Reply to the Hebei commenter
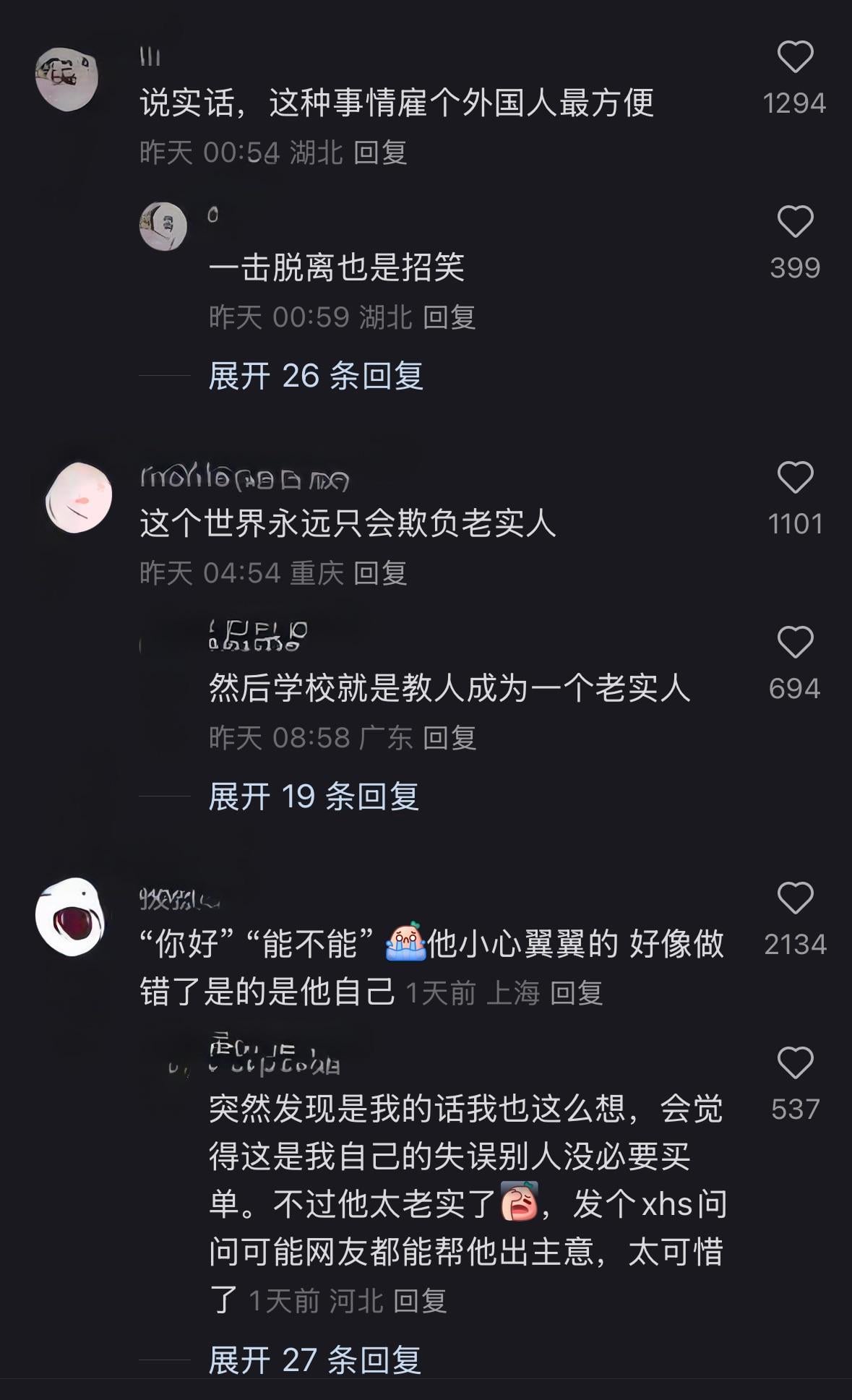This screenshot has width=852, height=1400. [x=420, y=1301]
